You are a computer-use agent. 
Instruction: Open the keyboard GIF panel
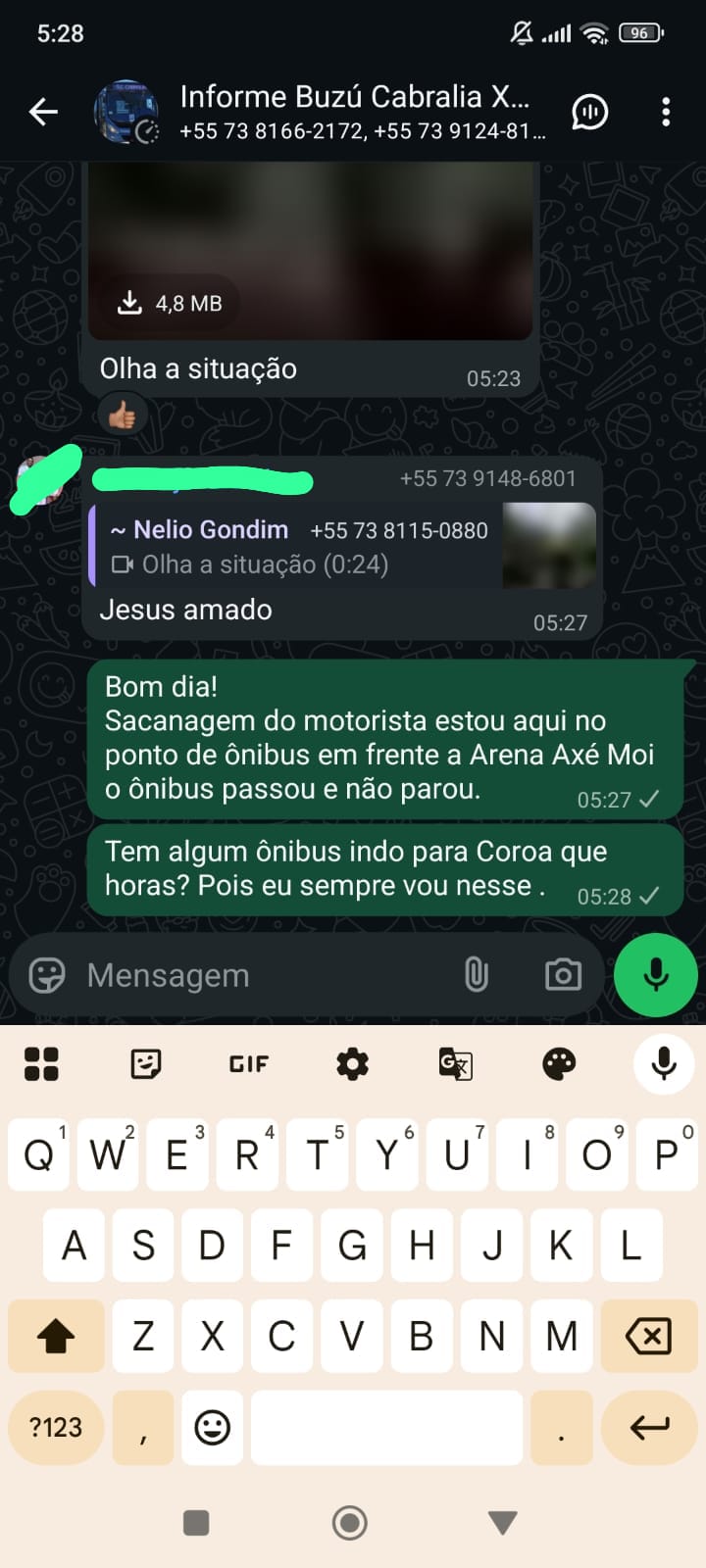[249, 1063]
